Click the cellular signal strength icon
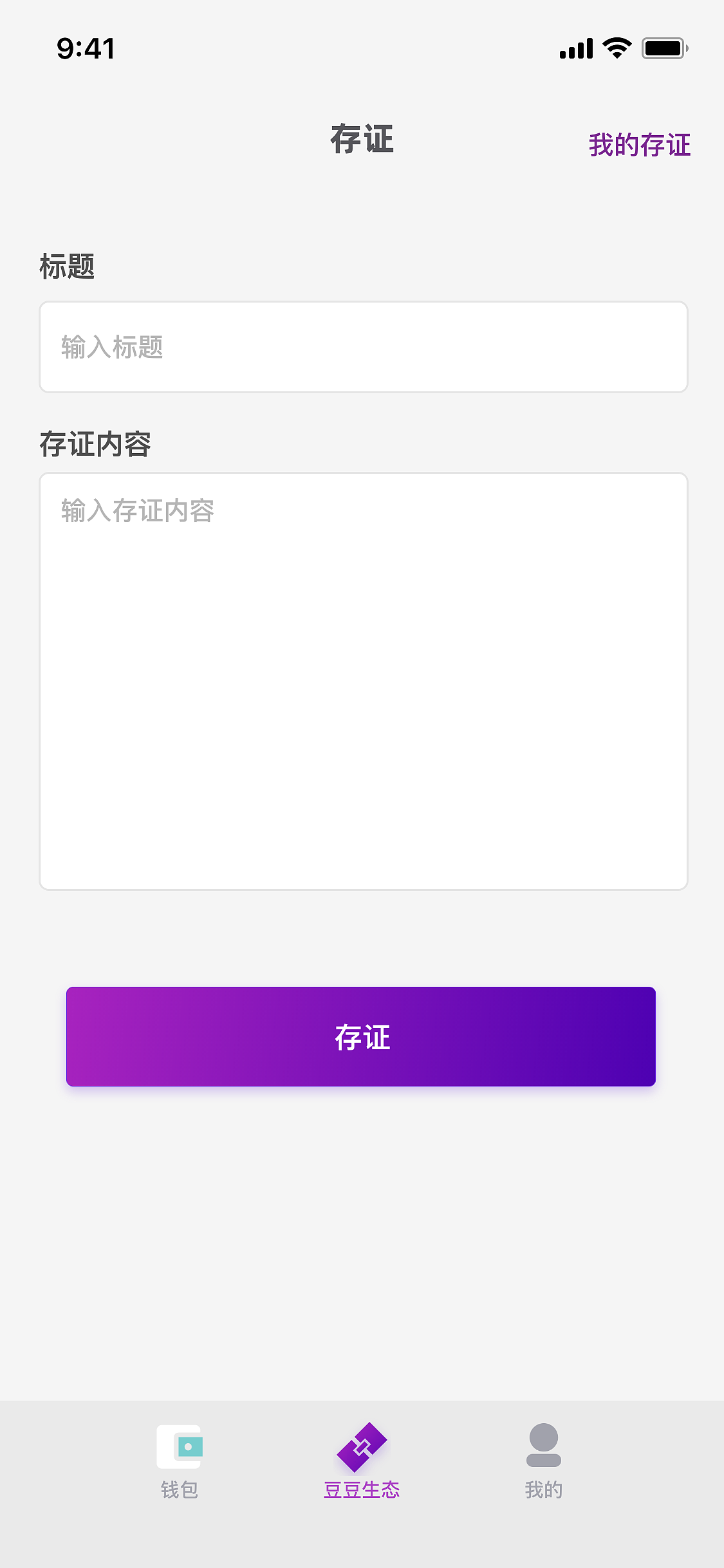The height and width of the screenshot is (1568, 724). pyautogui.click(x=575, y=47)
